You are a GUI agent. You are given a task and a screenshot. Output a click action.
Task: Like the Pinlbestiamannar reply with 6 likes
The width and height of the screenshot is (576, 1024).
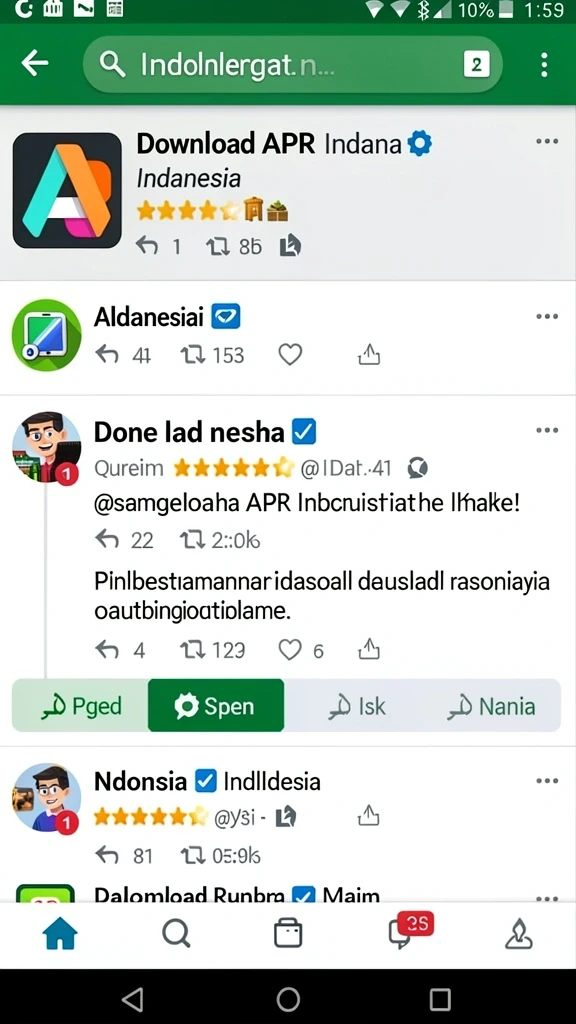point(290,650)
